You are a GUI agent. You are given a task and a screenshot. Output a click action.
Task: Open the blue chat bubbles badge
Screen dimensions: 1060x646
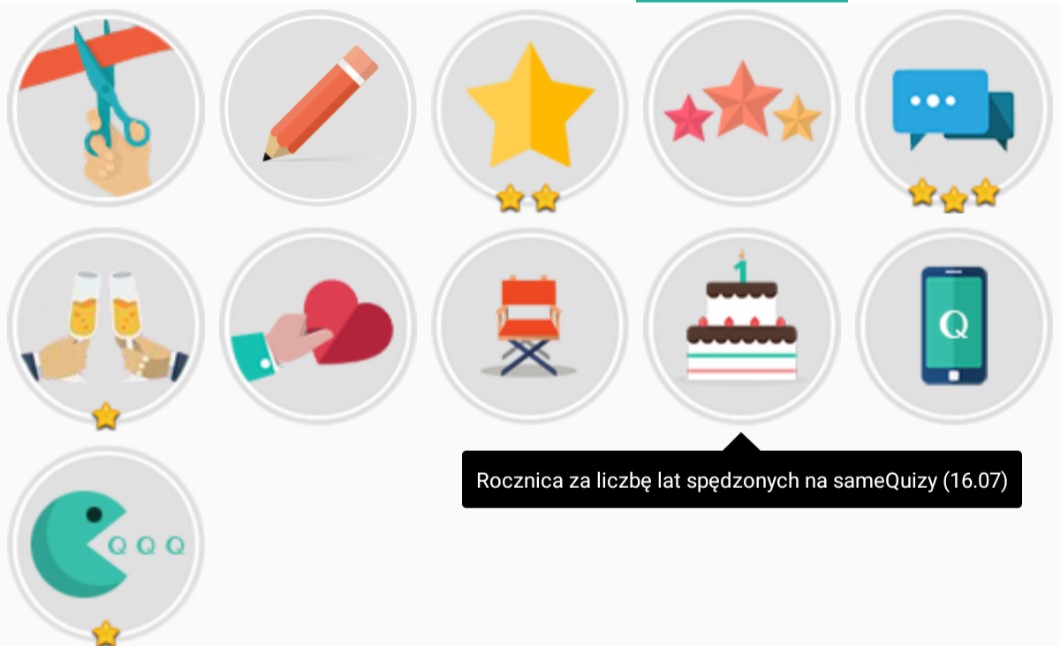(x=954, y=108)
